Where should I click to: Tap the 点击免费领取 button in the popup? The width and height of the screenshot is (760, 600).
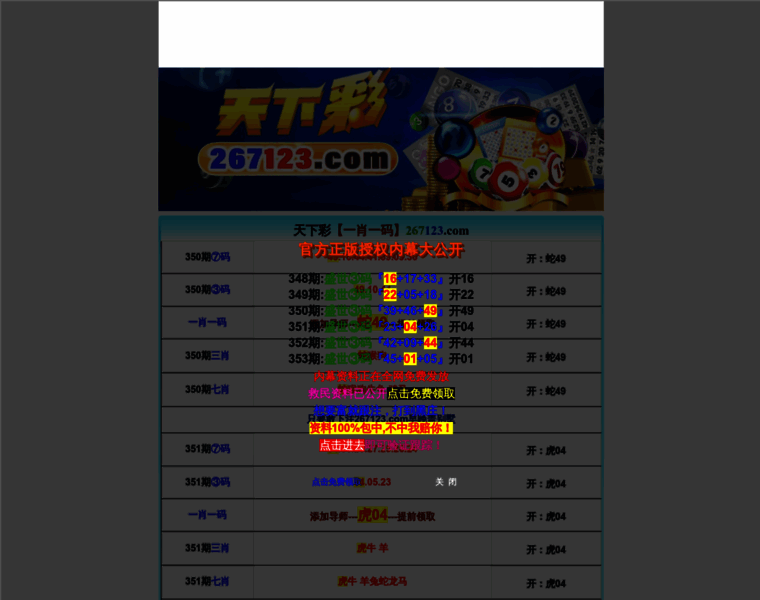click(421, 394)
